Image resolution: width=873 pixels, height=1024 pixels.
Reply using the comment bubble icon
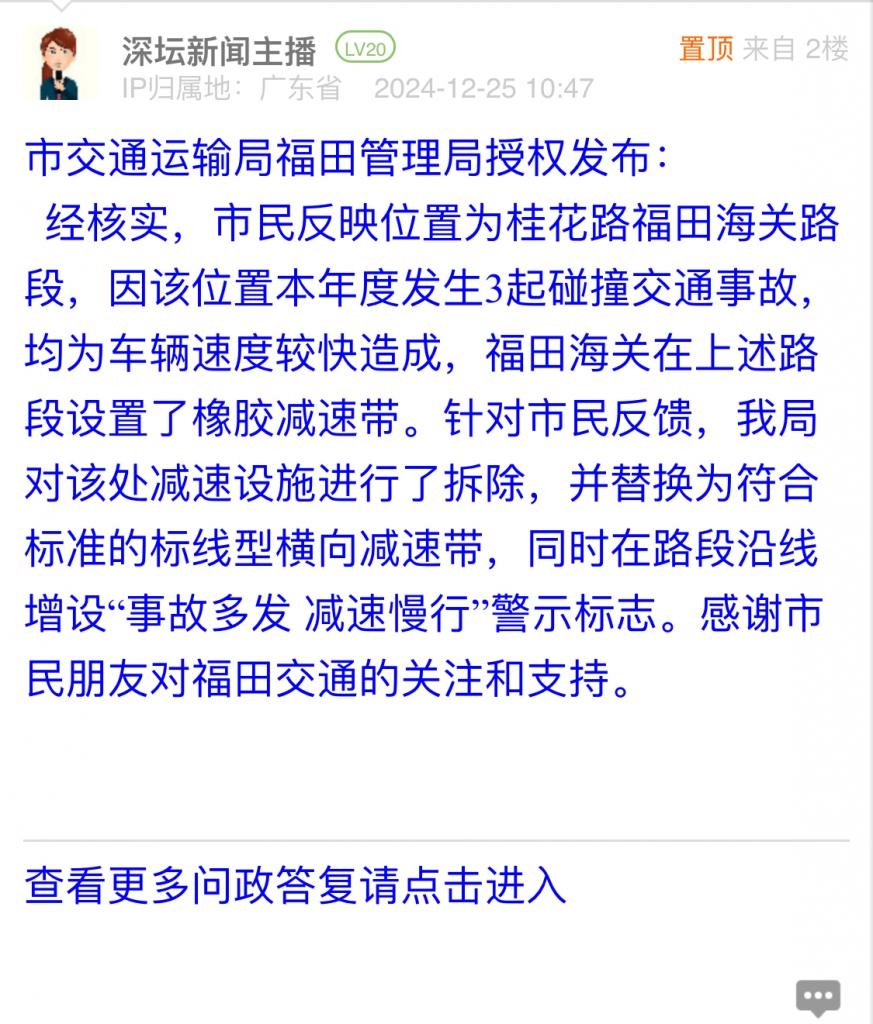coord(817,997)
